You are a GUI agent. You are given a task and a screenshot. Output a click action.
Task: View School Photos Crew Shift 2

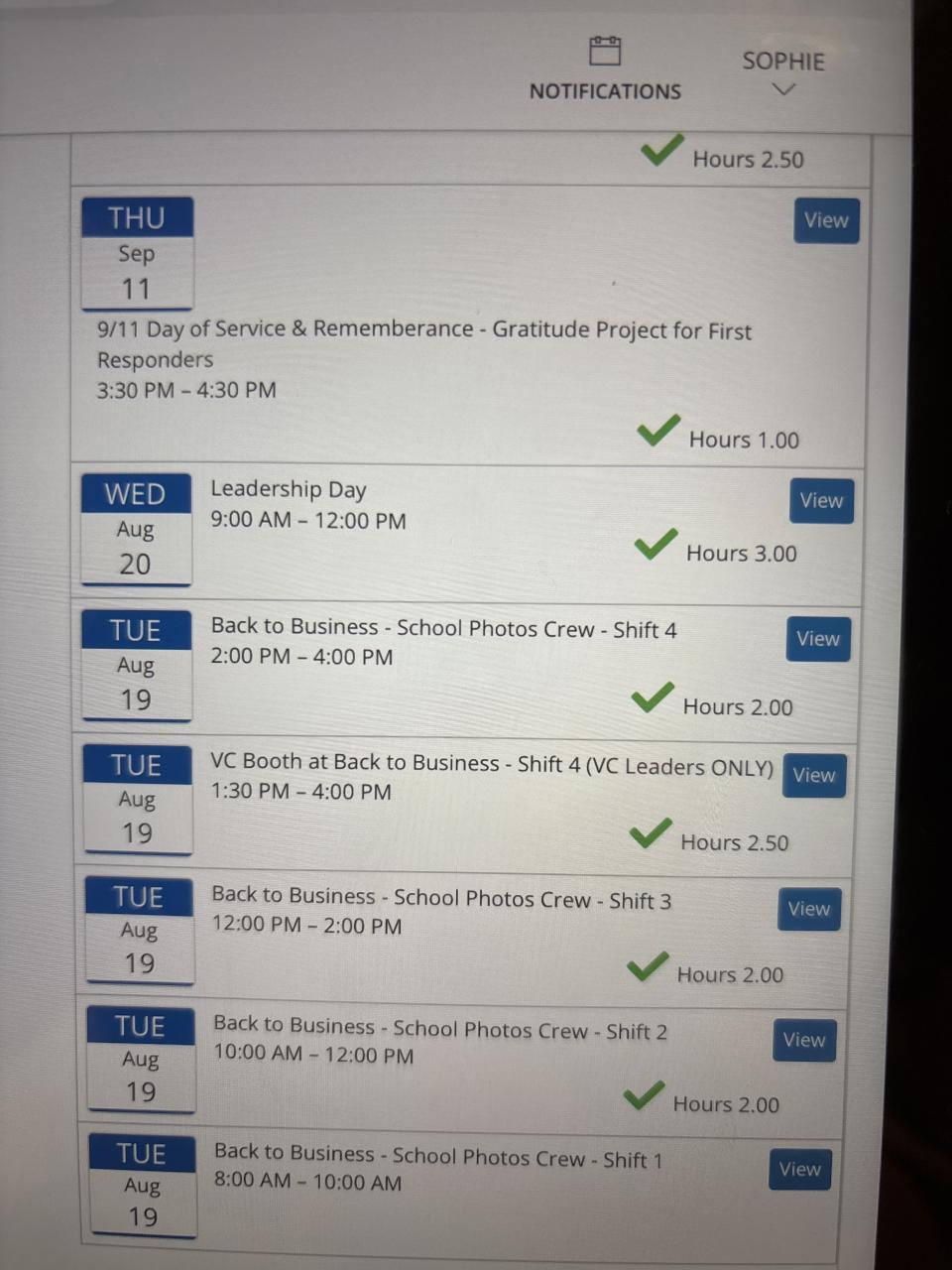(804, 1040)
